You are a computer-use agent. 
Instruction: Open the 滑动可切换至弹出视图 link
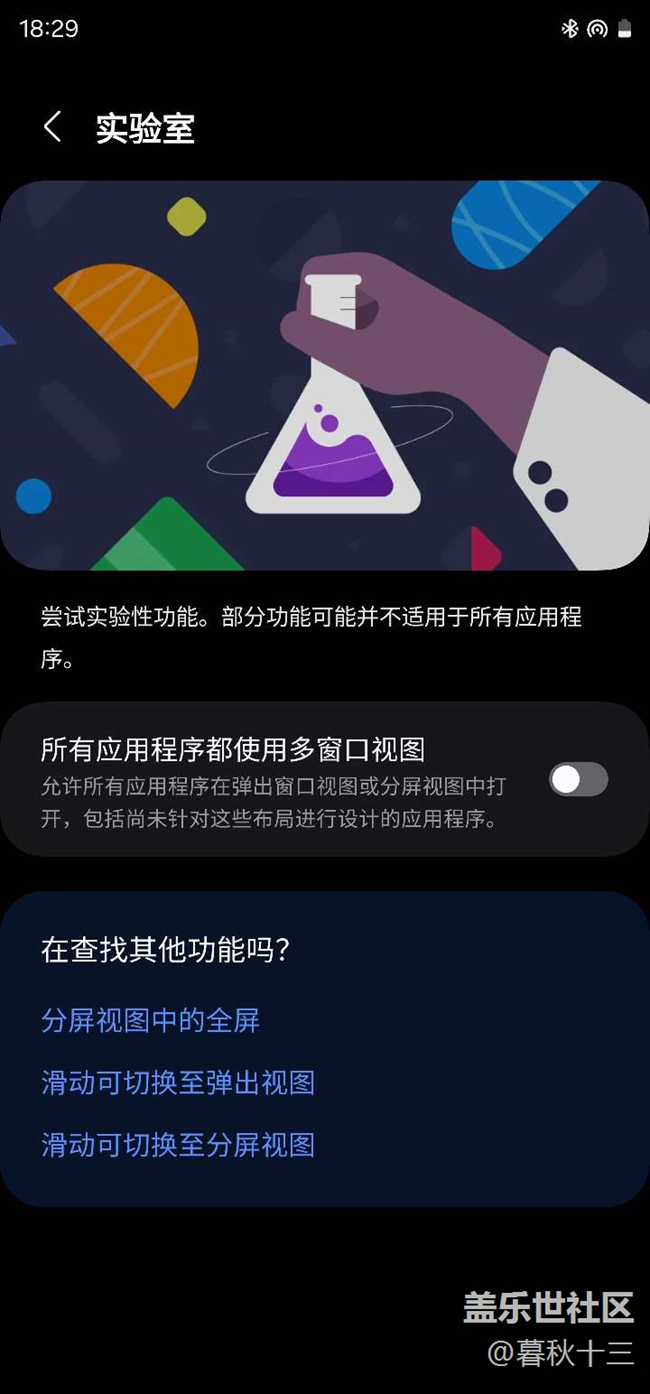[178, 1082]
